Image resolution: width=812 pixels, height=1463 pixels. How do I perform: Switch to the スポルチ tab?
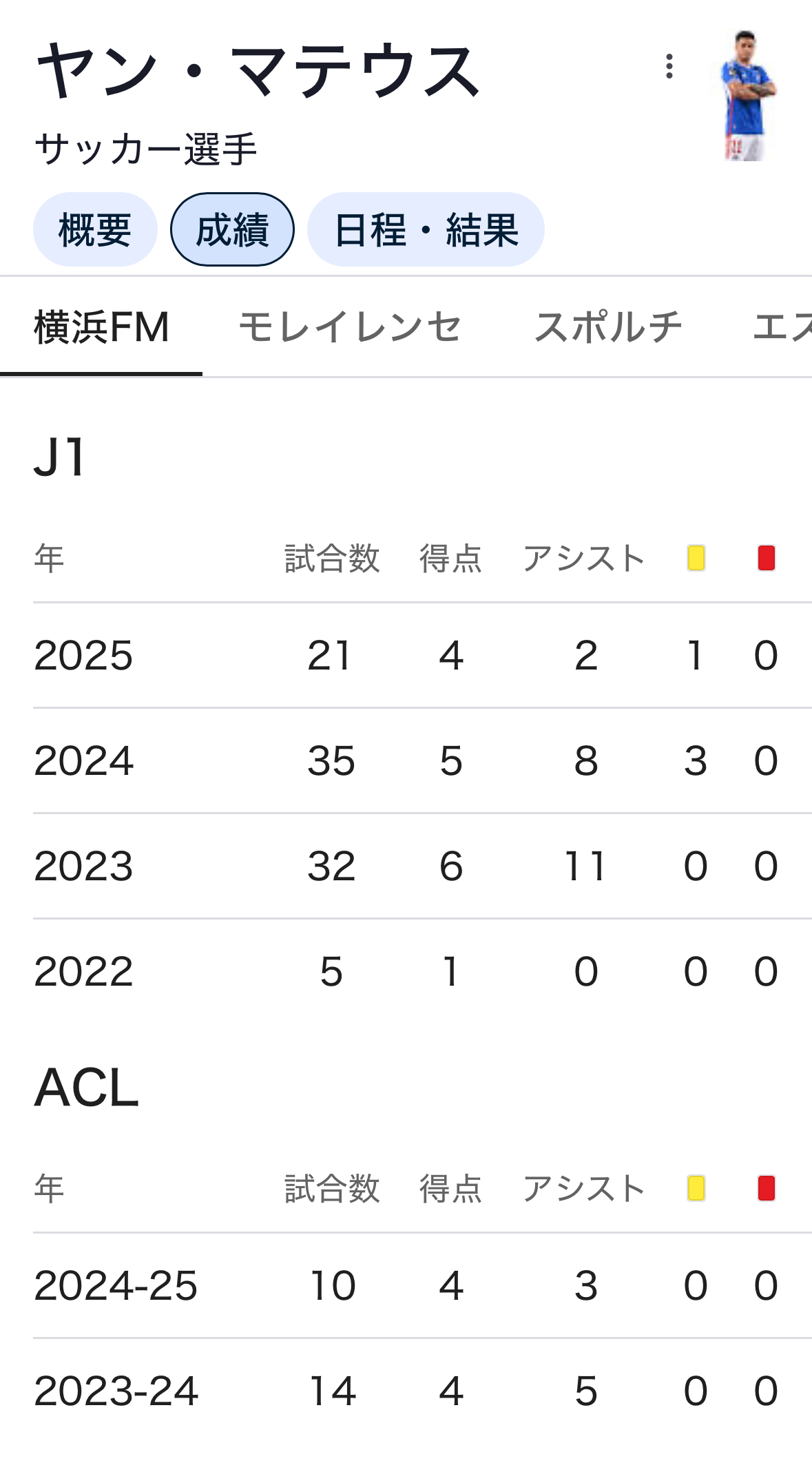tap(608, 327)
